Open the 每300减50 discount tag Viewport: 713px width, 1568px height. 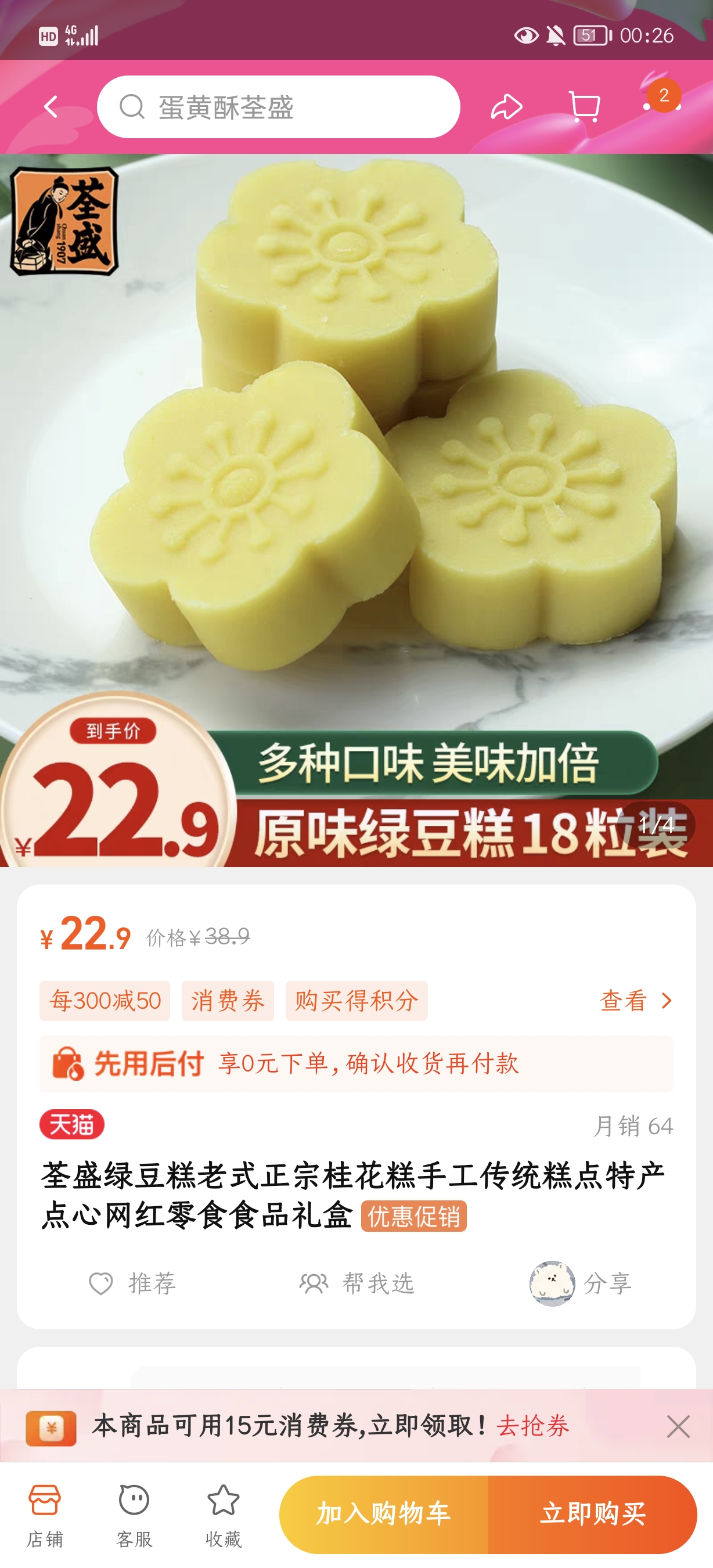pyautogui.click(x=105, y=1001)
